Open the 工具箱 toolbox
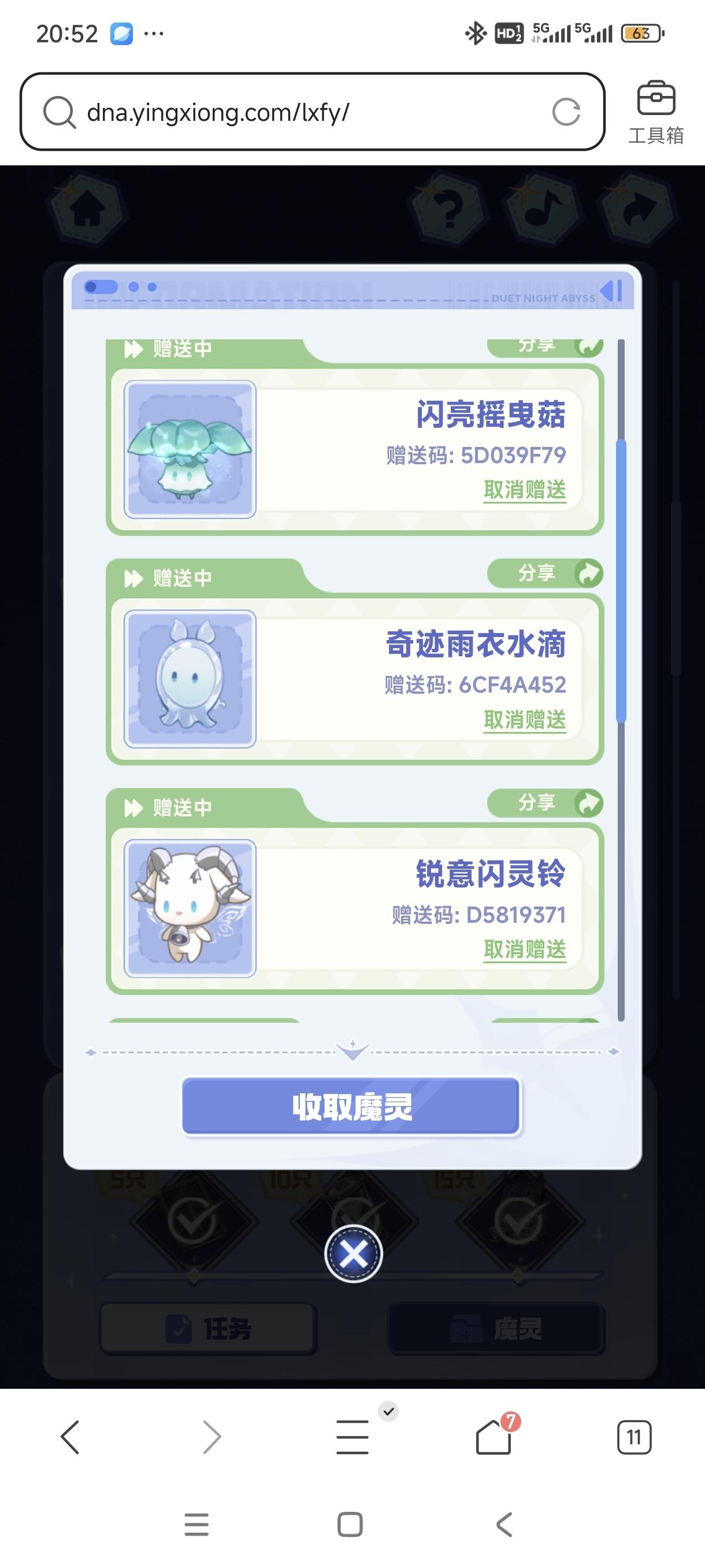The width and height of the screenshot is (705, 1568). pos(656,112)
